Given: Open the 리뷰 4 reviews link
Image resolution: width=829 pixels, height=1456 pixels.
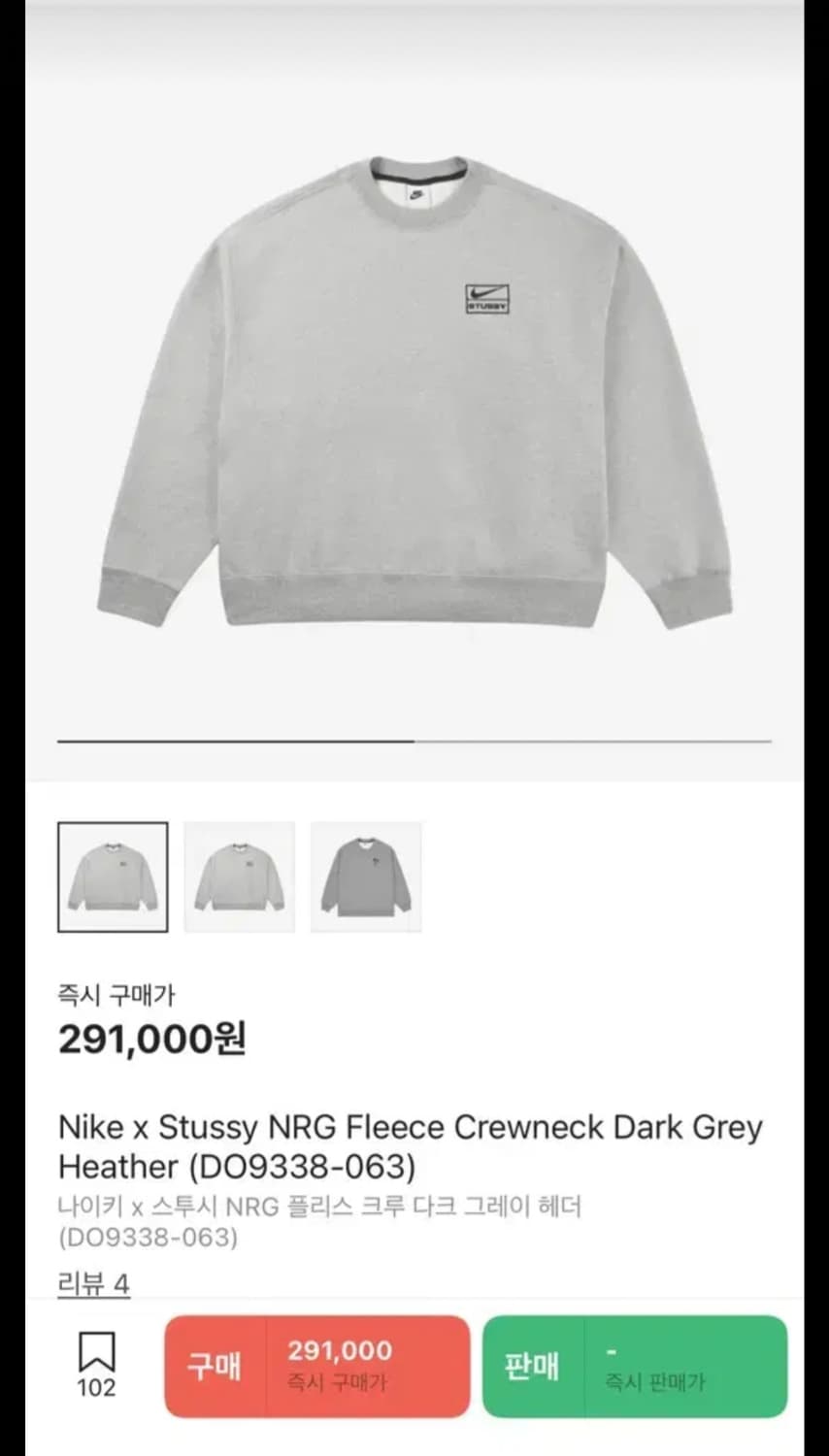Looking at the screenshot, I should (93, 1282).
